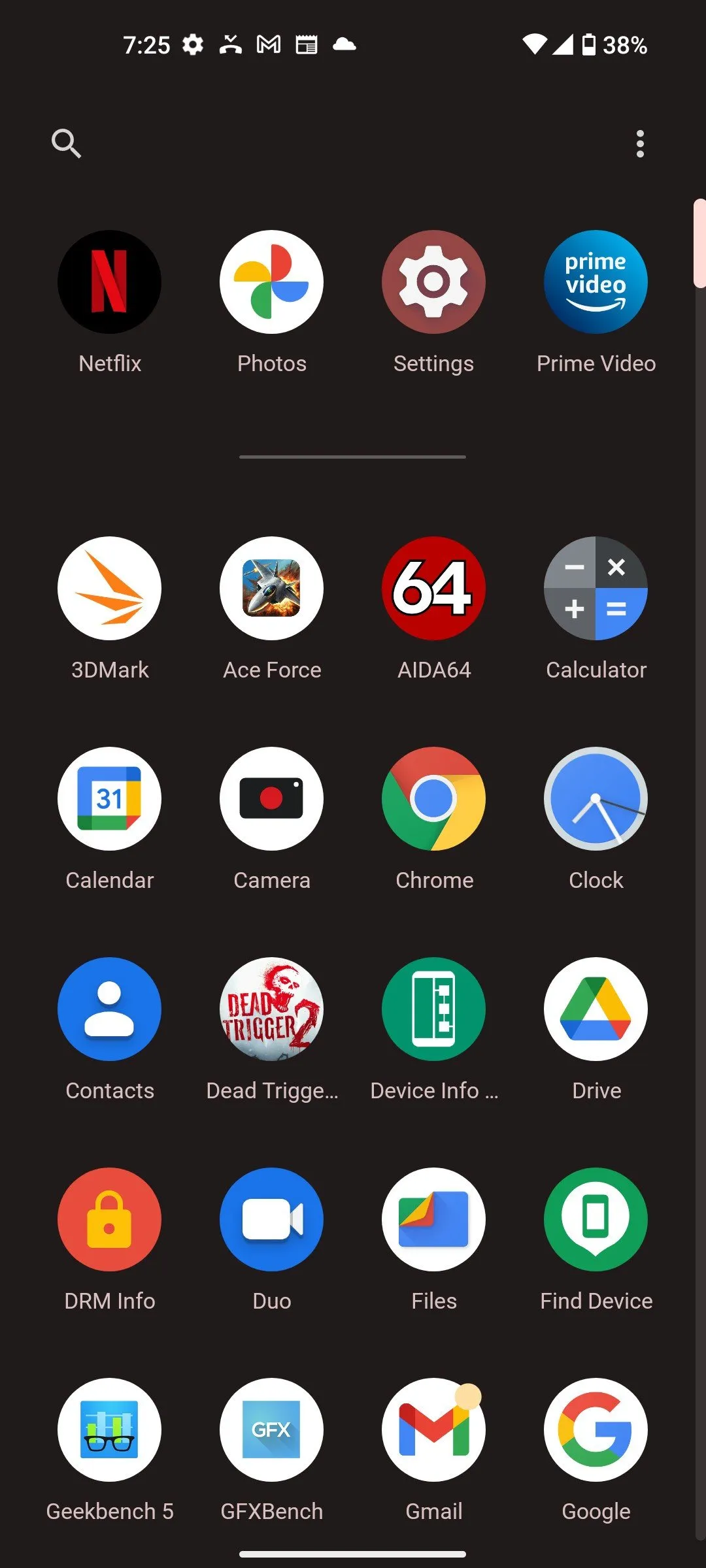The image size is (706, 1568).
Task: Start the Ace Force game
Action: (x=271, y=588)
